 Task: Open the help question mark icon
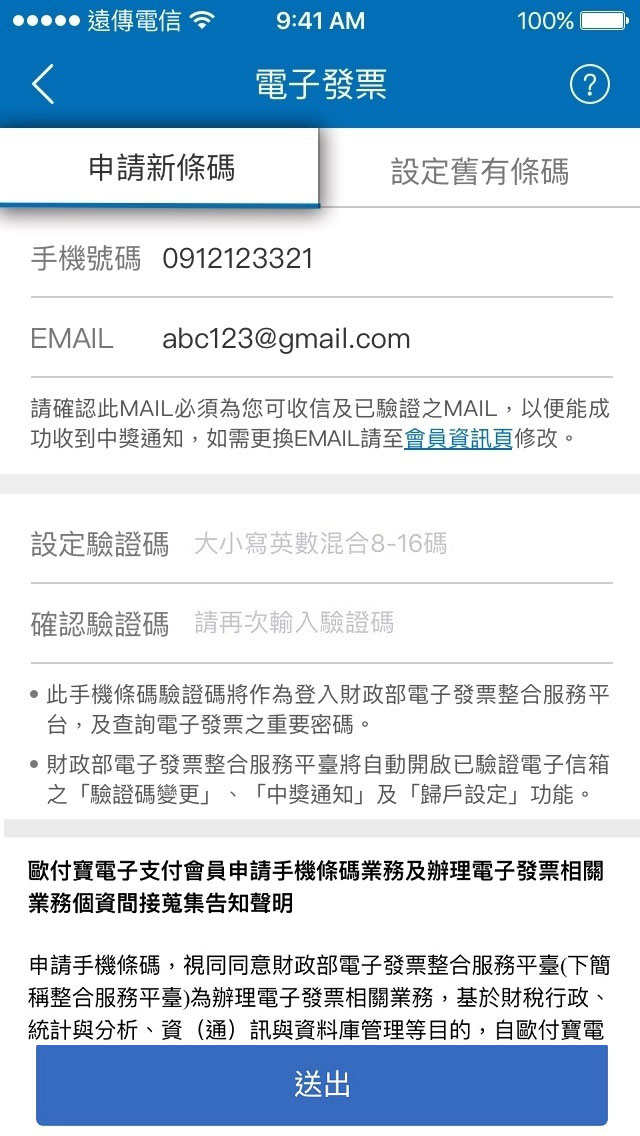(x=589, y=85)
